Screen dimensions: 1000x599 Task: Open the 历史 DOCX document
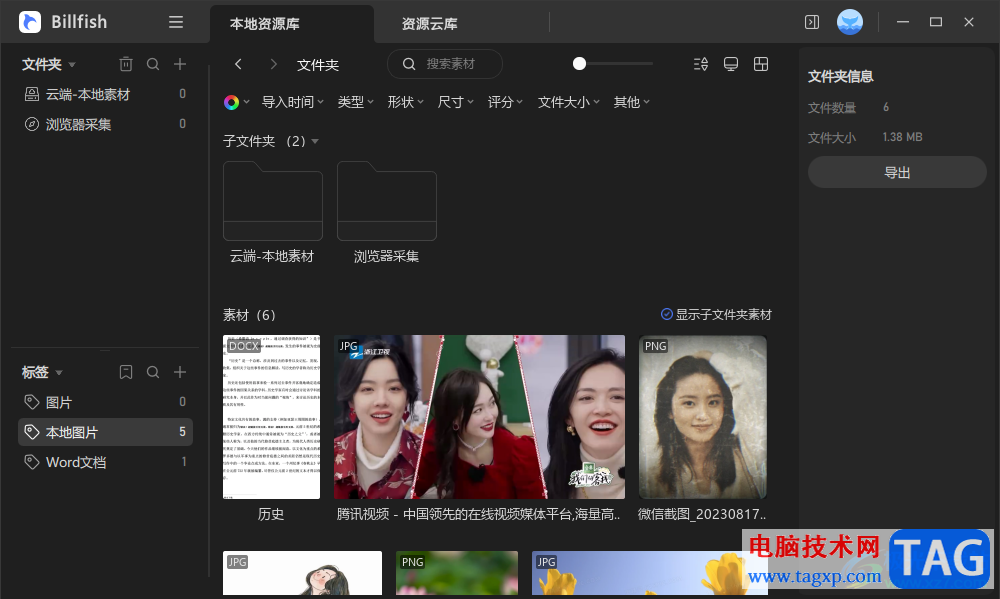pyautogui.click(x=271, y=417)
